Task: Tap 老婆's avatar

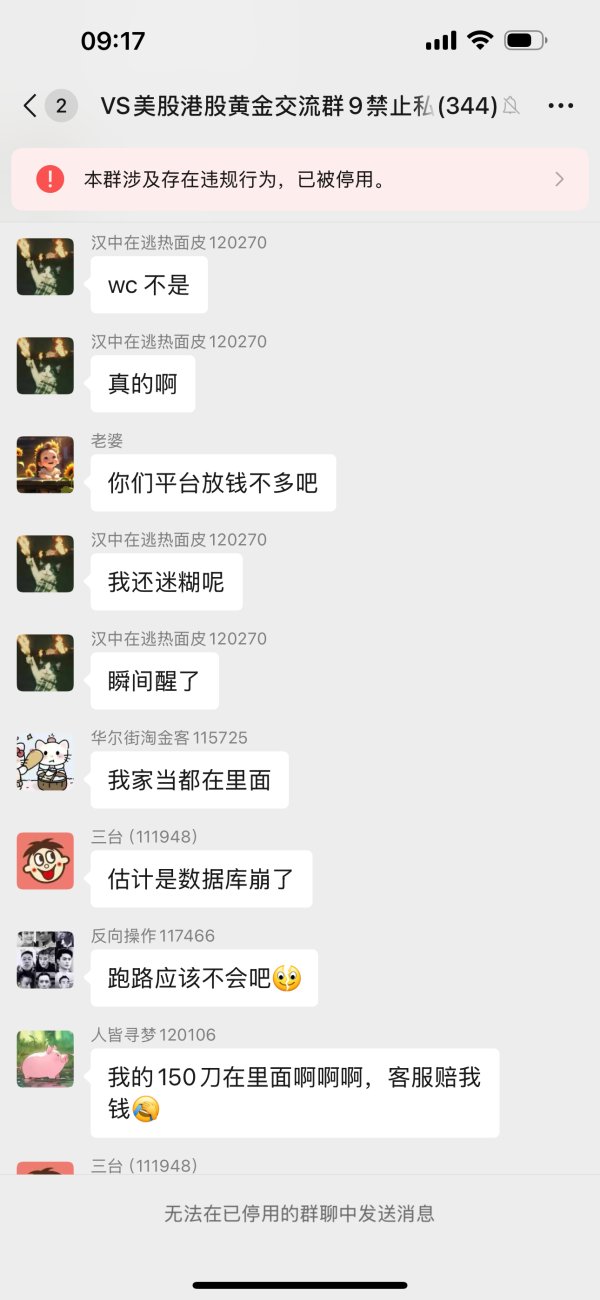Action: point(45,465)
